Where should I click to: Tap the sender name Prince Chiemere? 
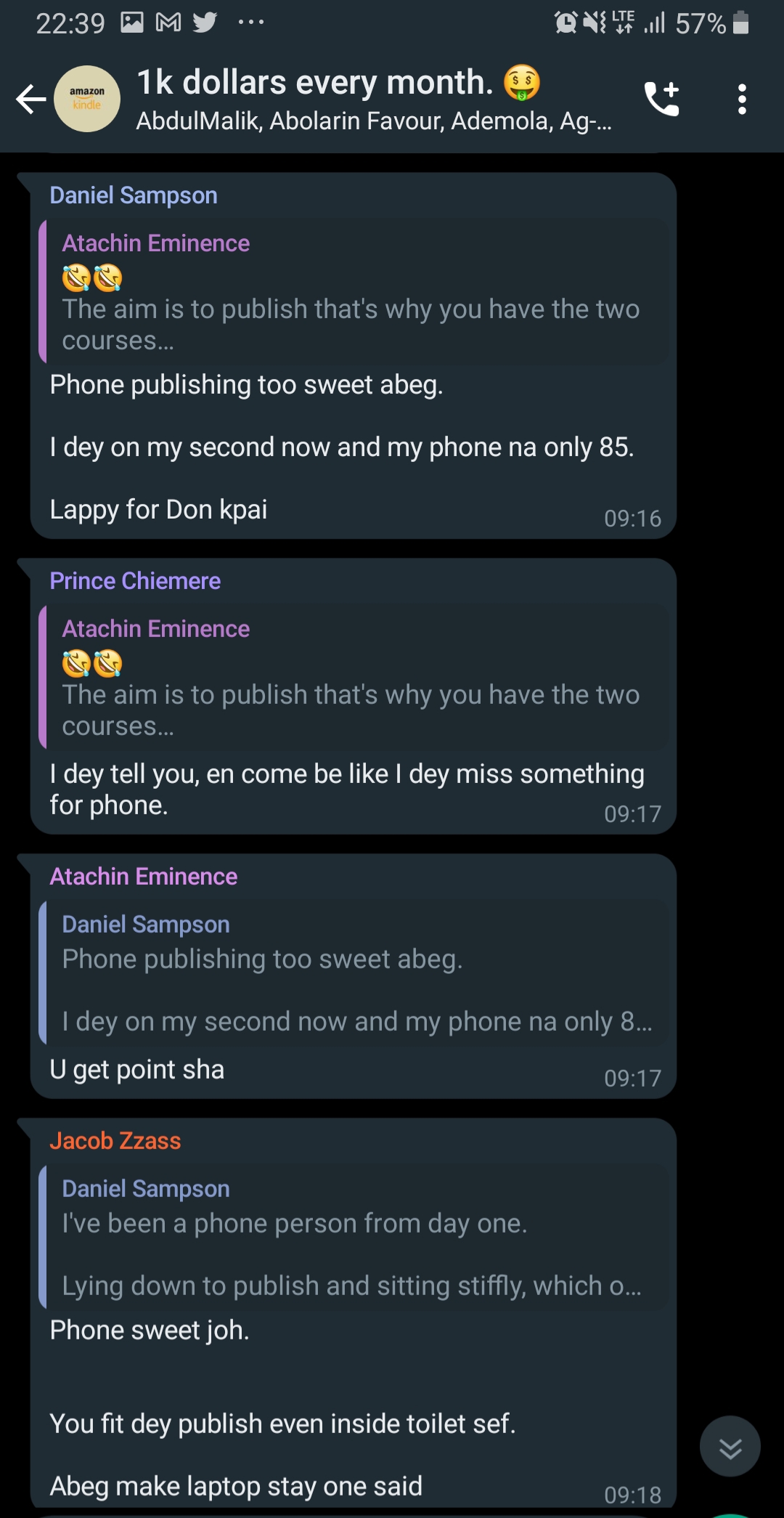tap(135, 581)
